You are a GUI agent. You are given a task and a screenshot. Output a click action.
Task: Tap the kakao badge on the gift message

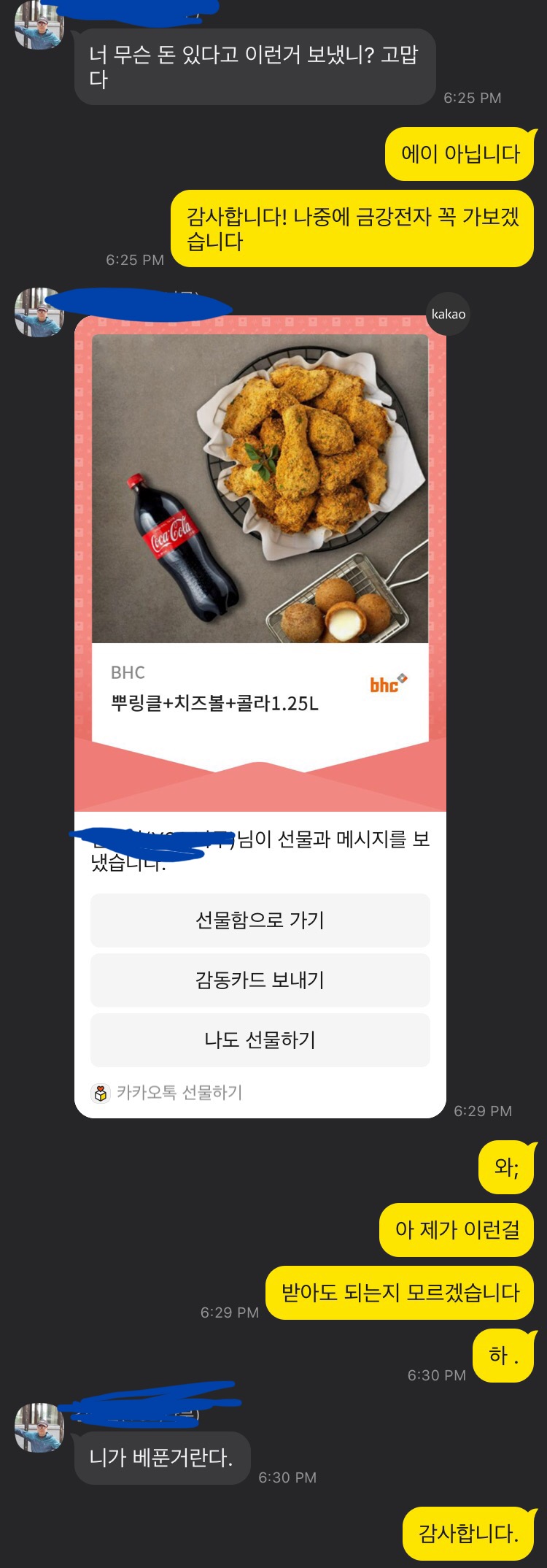448,314
